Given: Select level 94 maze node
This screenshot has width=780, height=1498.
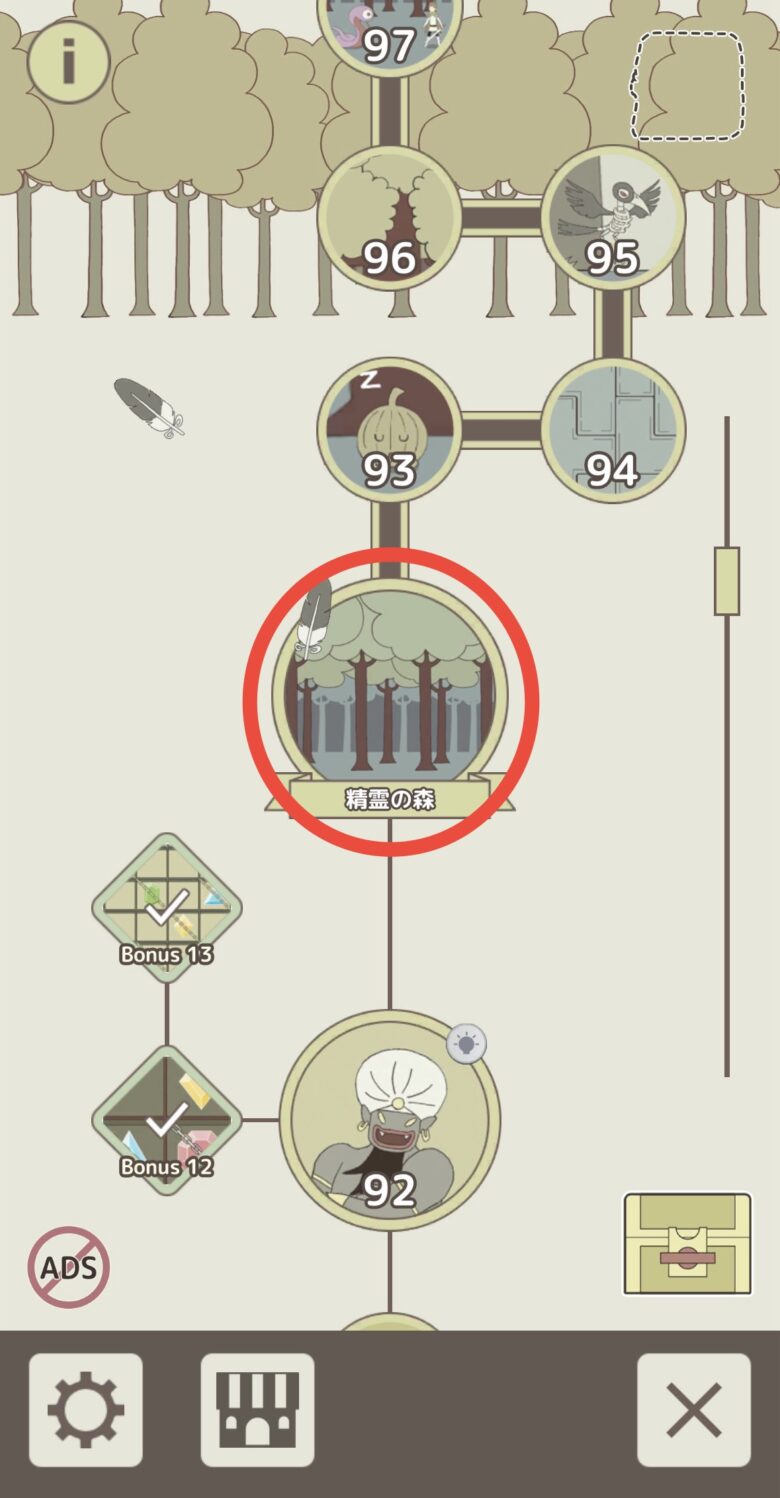Looking at the screenshot, I should (x=613, y=430).
